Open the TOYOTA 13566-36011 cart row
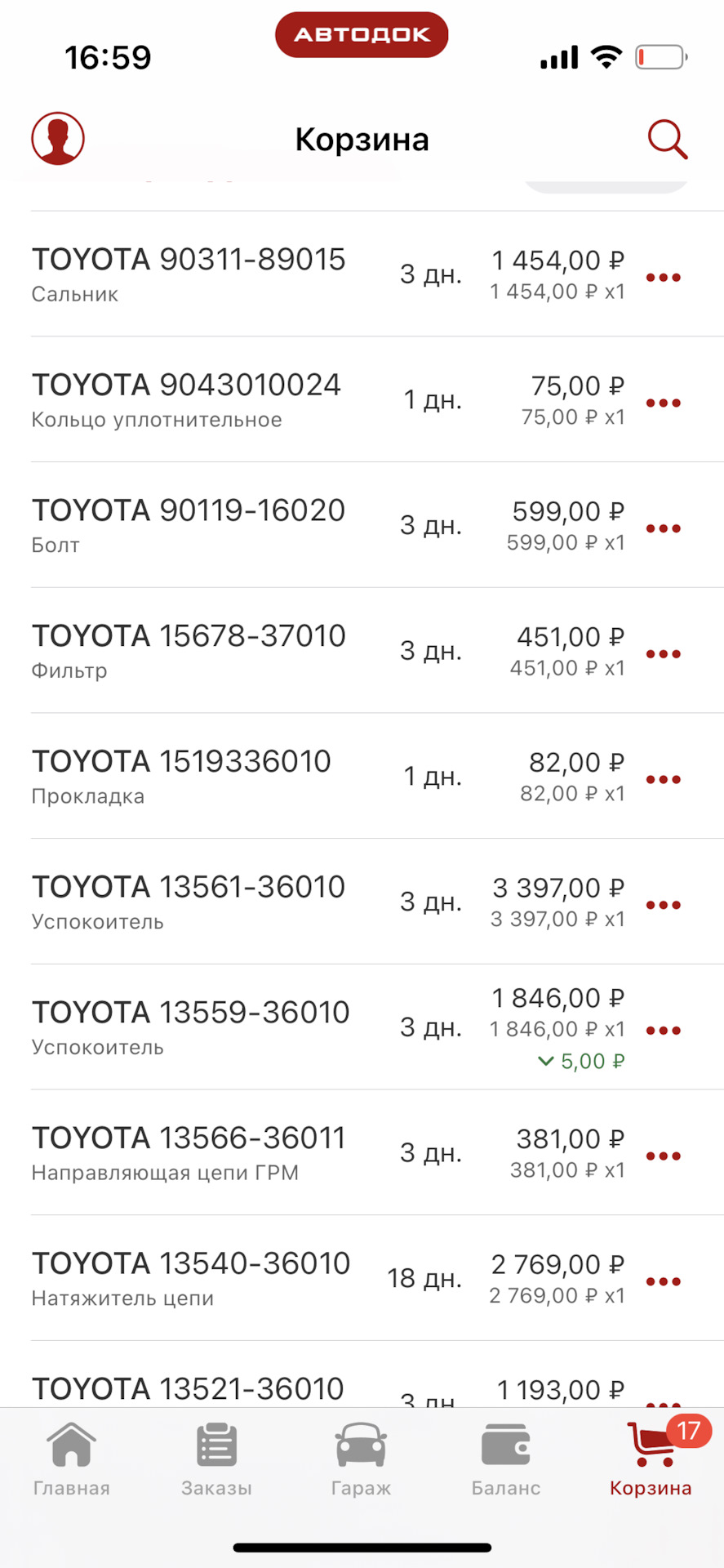724x1568 pixels. point(189,1152)
